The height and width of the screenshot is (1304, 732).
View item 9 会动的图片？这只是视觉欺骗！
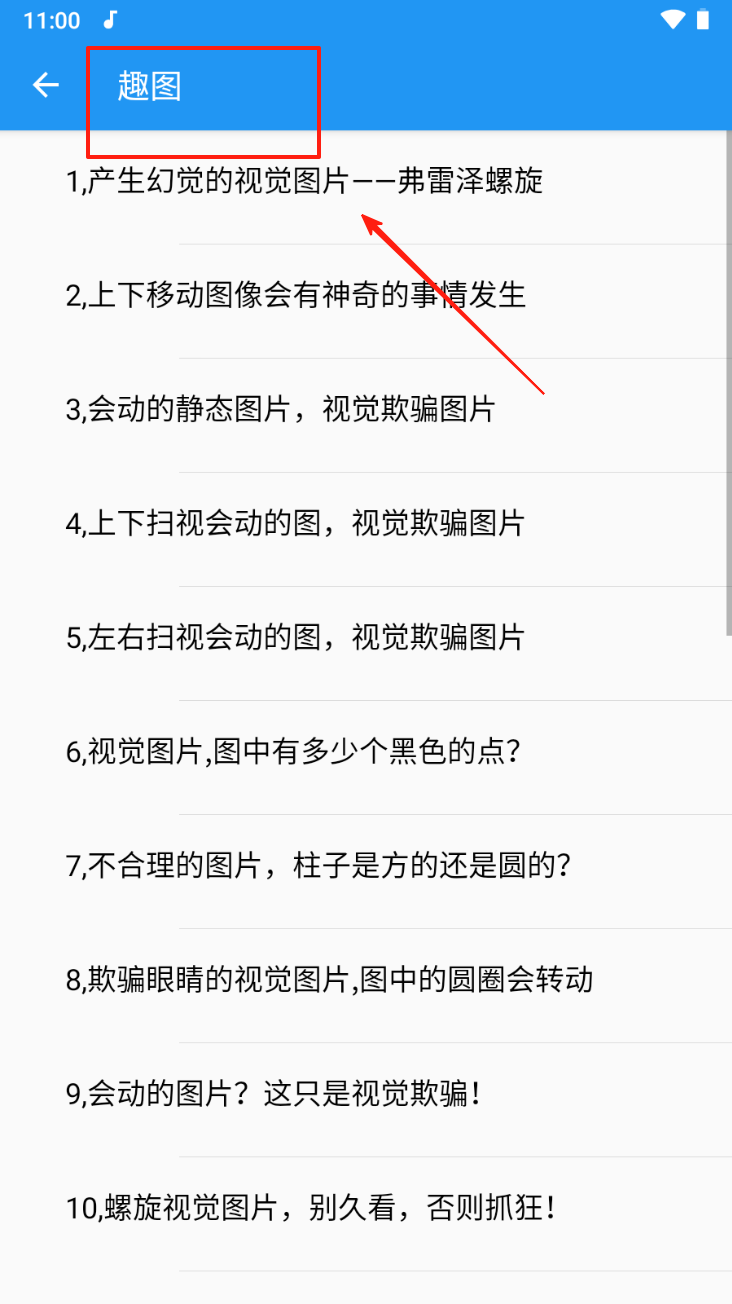[274, 1094]
